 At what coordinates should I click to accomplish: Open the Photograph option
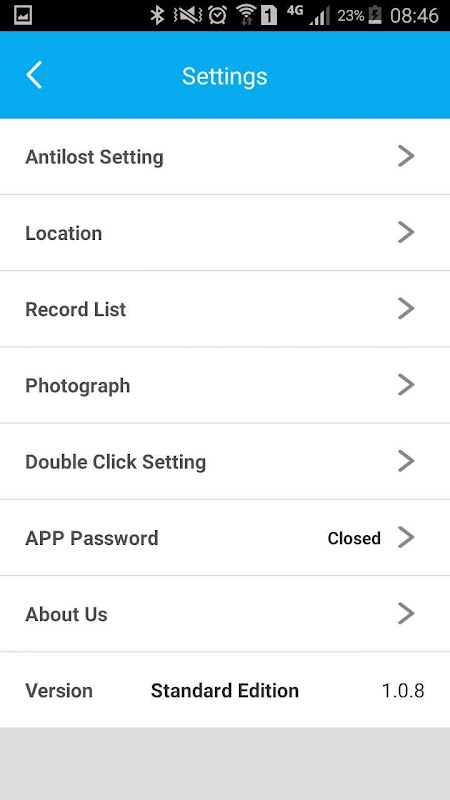(x=225, y=385)
